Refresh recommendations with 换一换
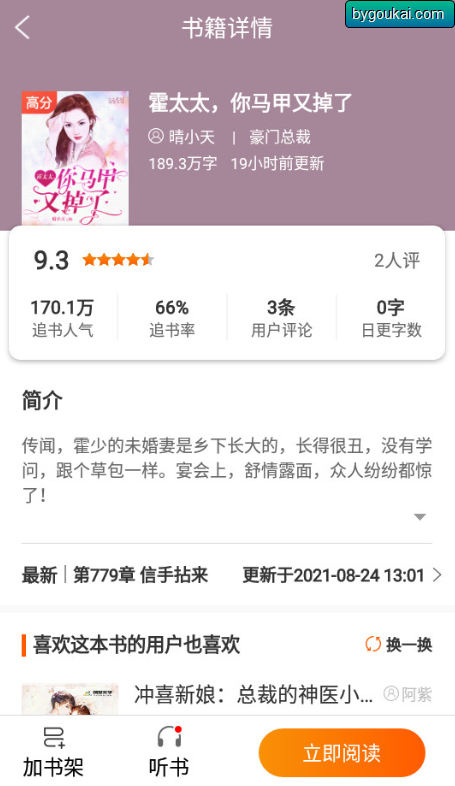Viewport: 455px width, 786px height. pyautogui.click(x=399, y=645)
